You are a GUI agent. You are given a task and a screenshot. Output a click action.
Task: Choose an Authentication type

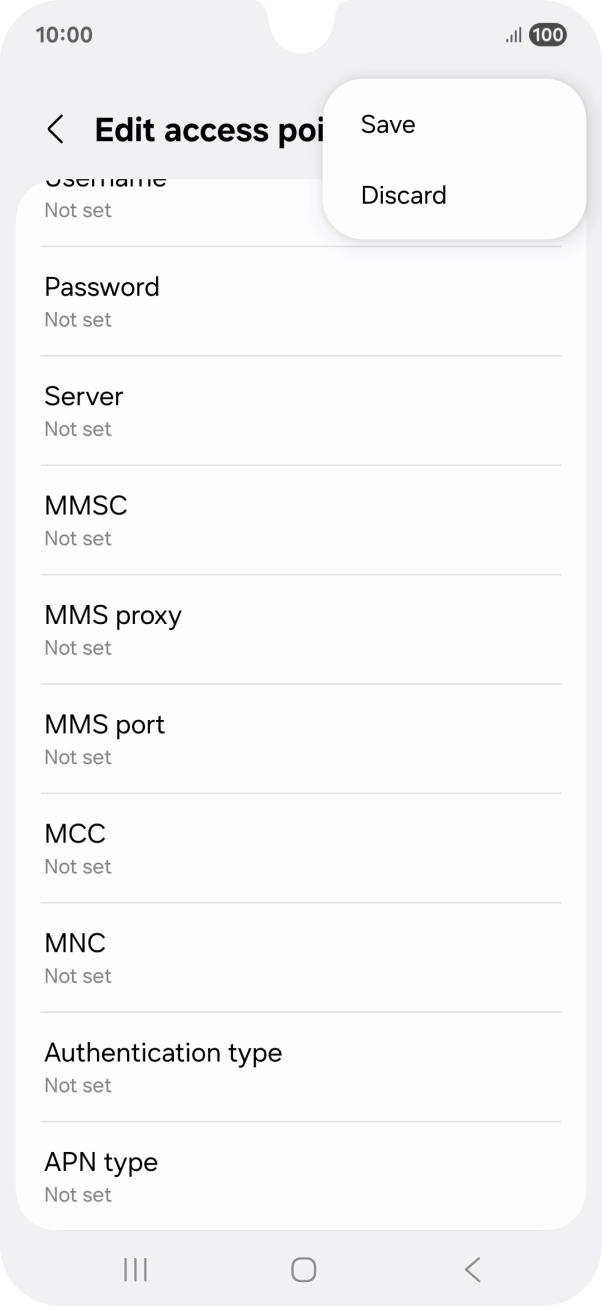(300, 1066)
